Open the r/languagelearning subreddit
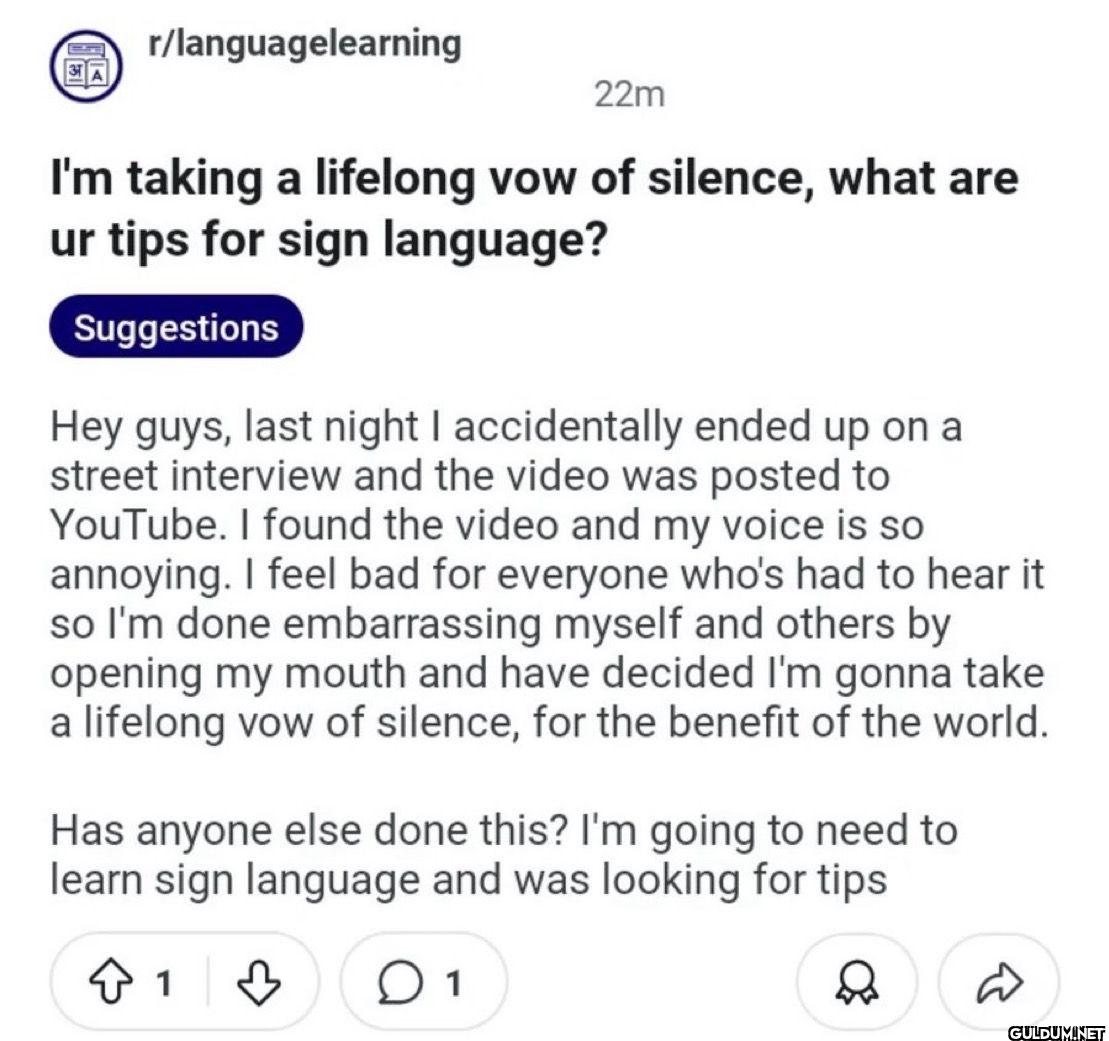 (x=304, y=45)
